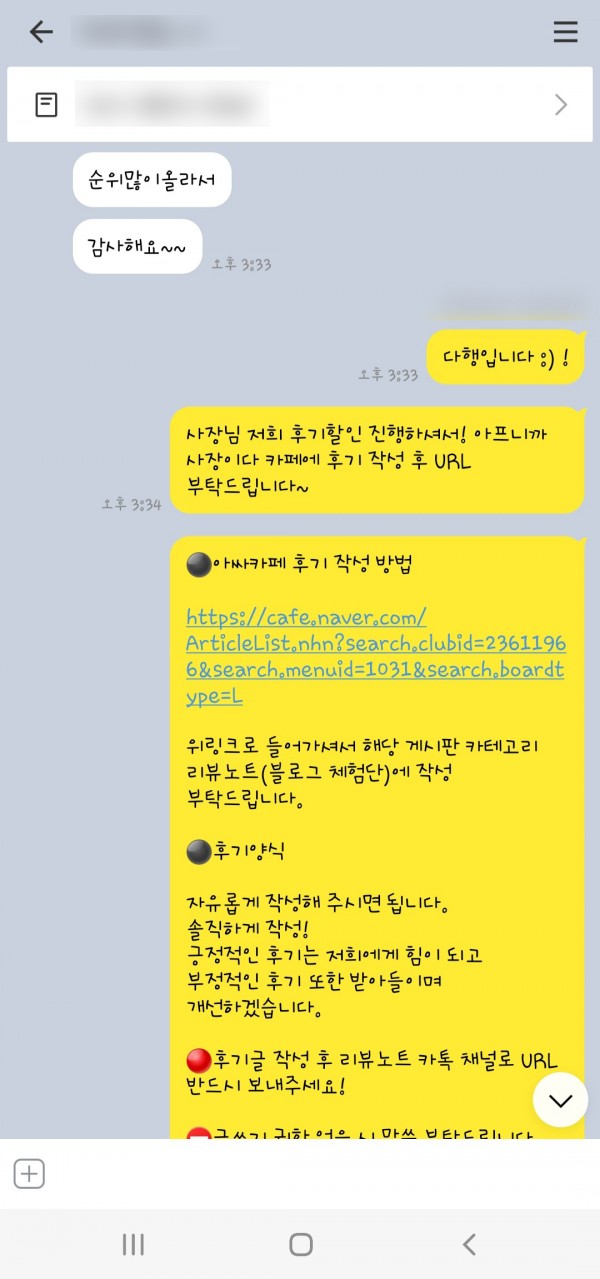
Task: Tap the message input field
Action: (320, 1174)
